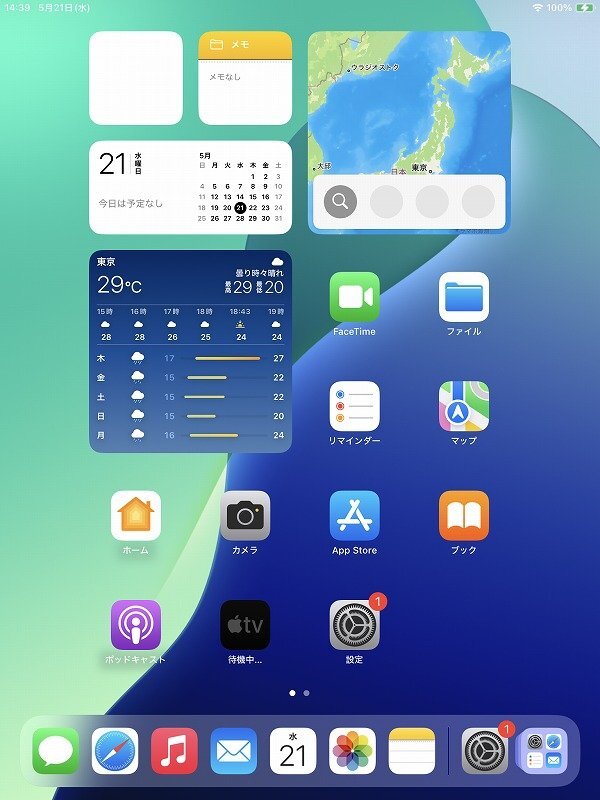
Task: Open the メモ widget
Action: coord(245,78)
